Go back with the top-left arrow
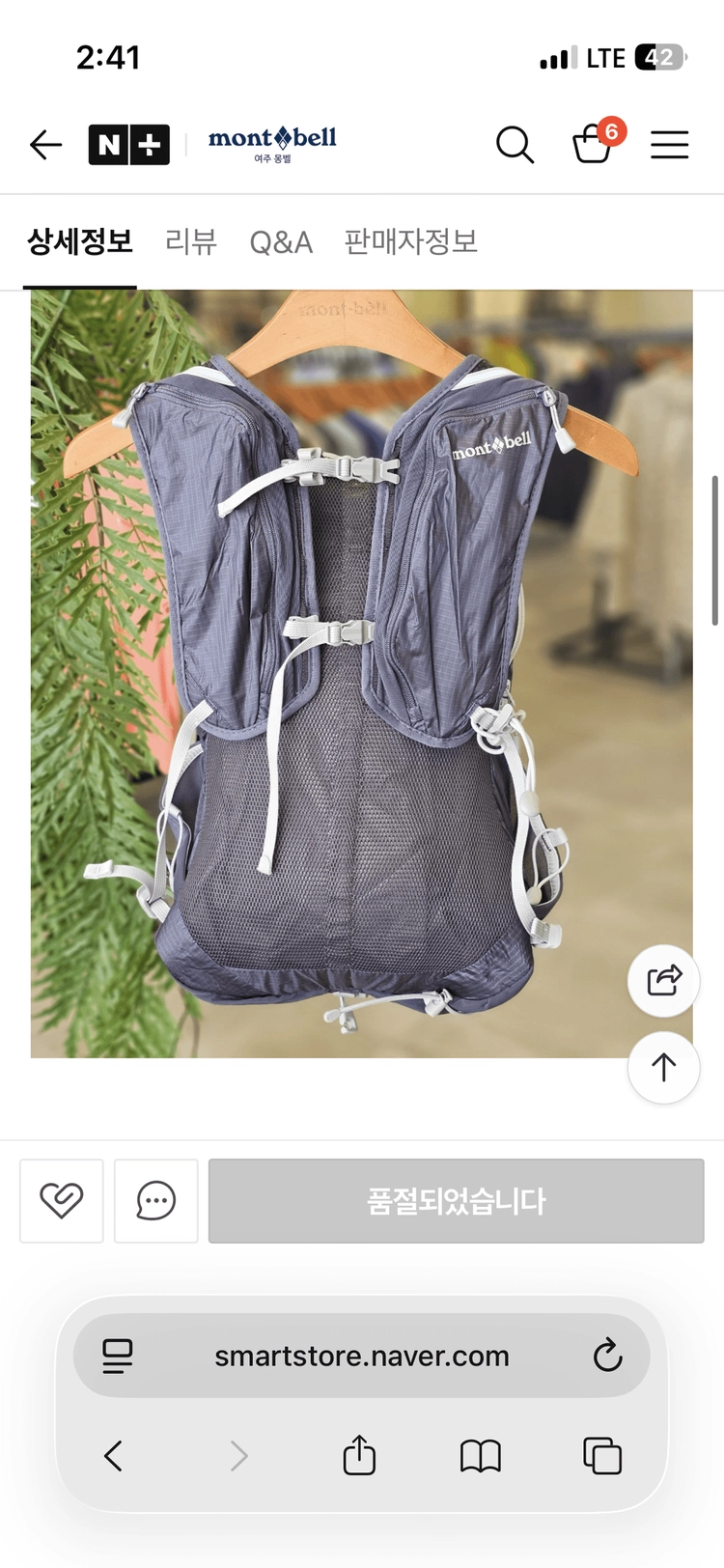 (45, 145)
